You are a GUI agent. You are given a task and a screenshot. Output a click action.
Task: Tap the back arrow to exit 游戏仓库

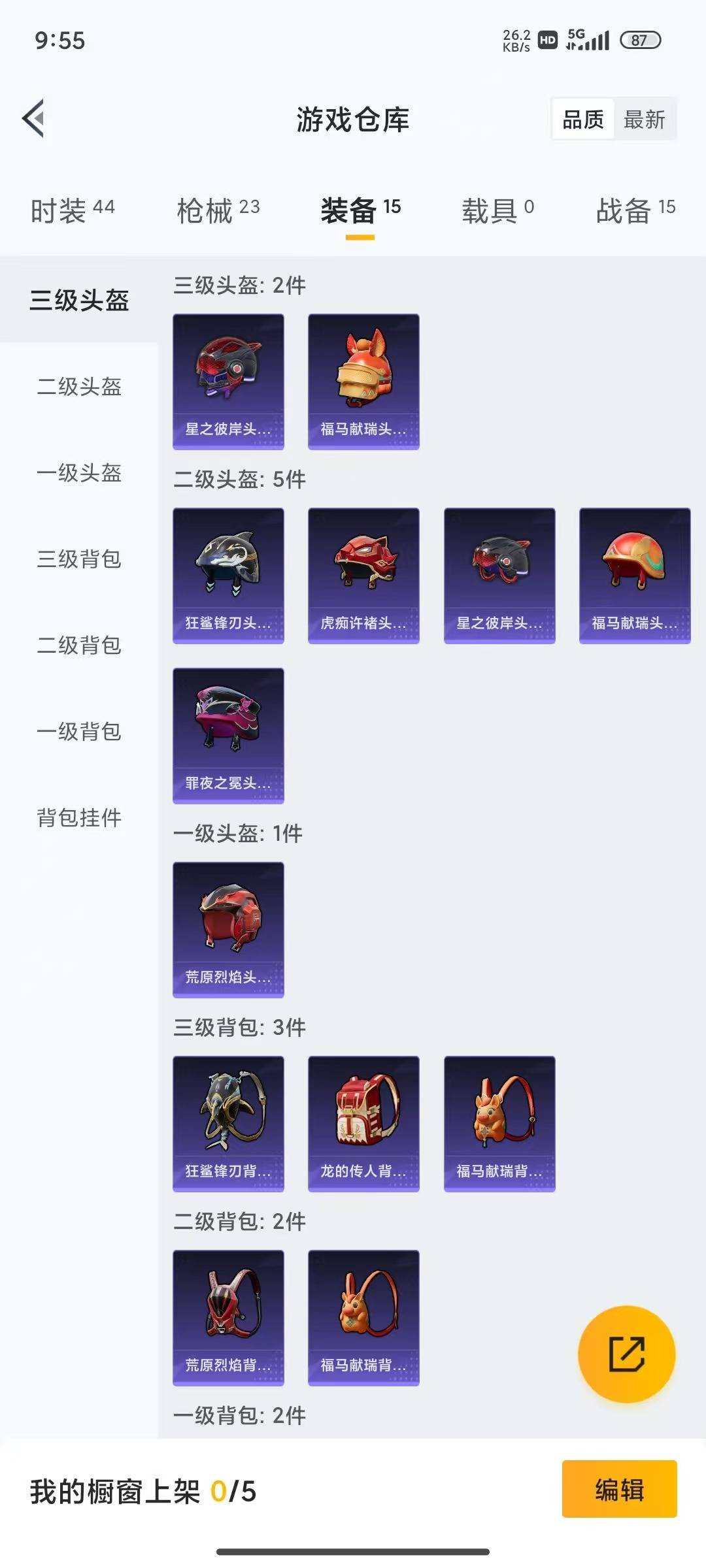pos(32,118)
